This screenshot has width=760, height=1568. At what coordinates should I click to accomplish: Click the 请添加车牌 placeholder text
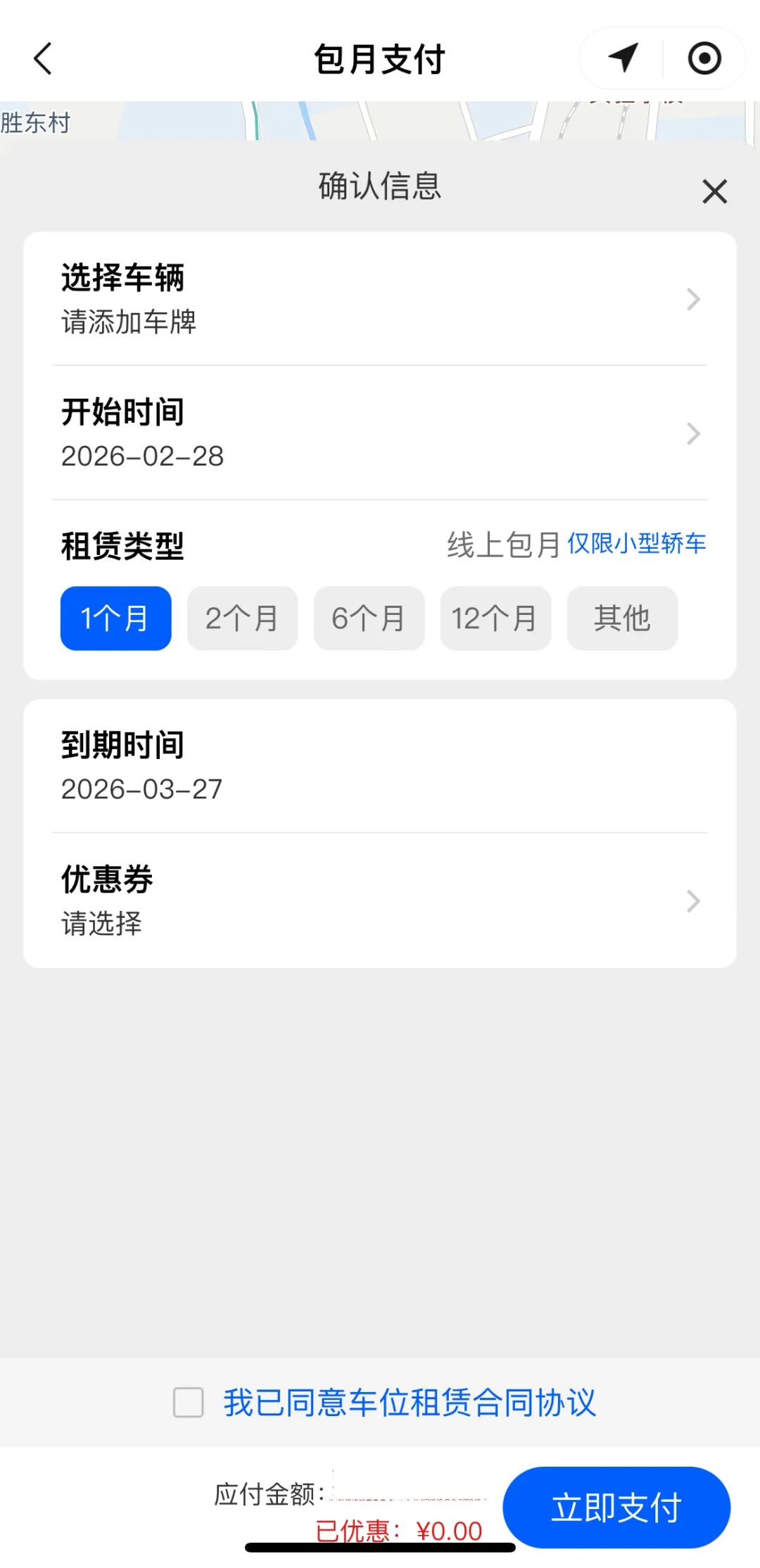(129, 323)
